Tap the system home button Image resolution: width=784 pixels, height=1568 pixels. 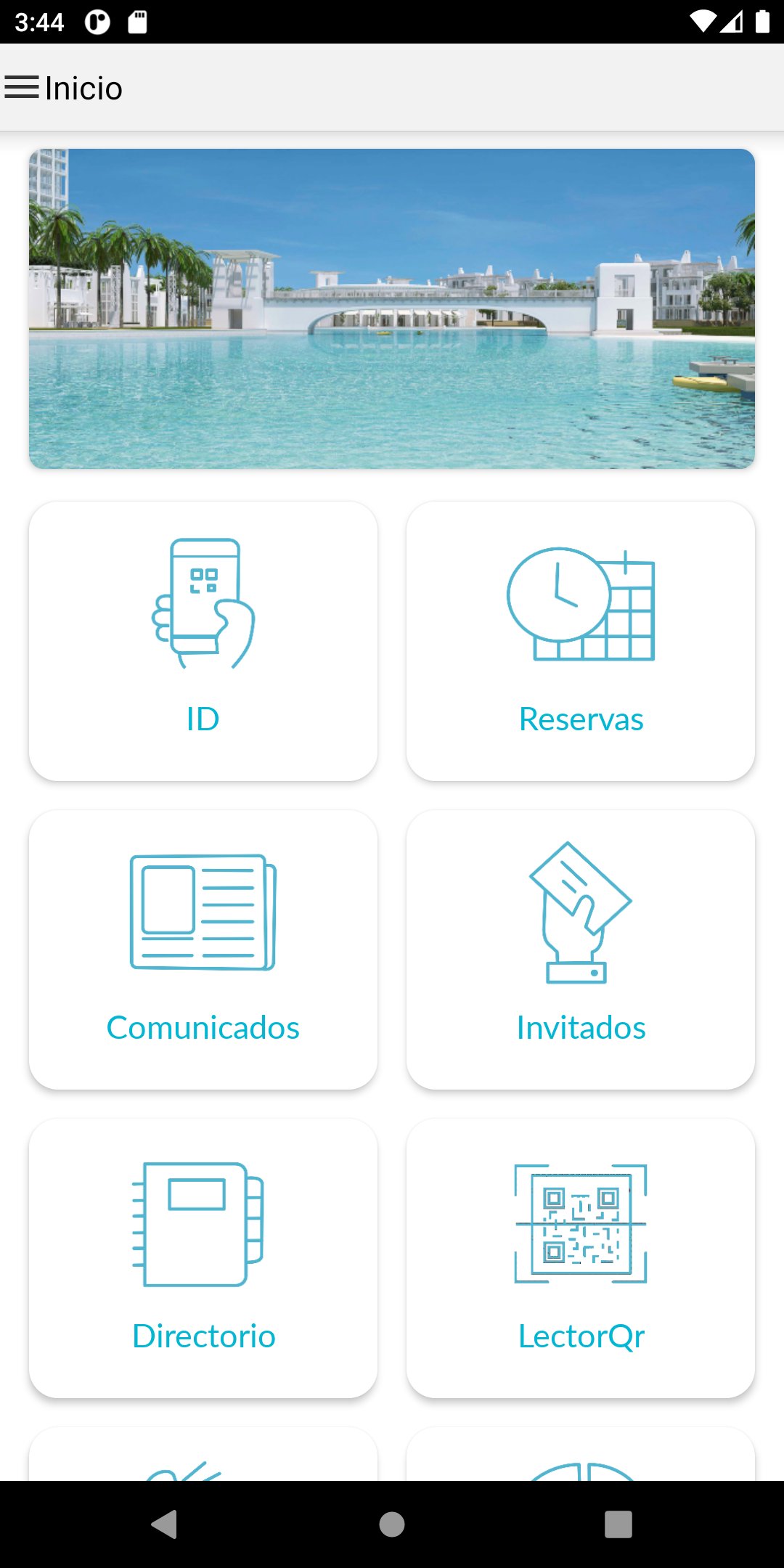coord(392,1524)
